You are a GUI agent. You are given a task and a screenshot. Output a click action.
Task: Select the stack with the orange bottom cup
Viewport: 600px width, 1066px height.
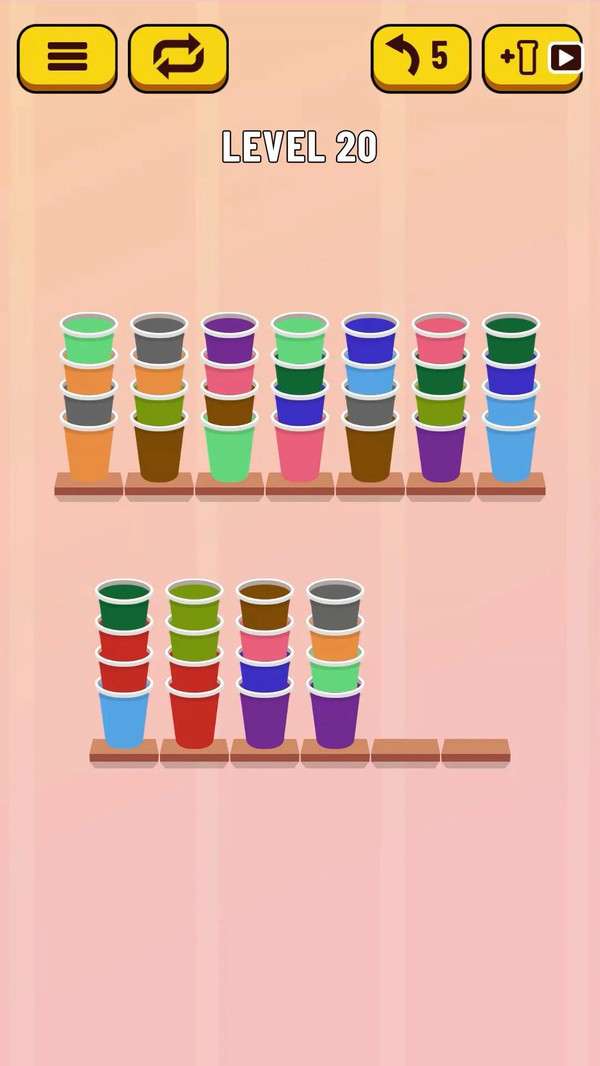coord(89,400)
